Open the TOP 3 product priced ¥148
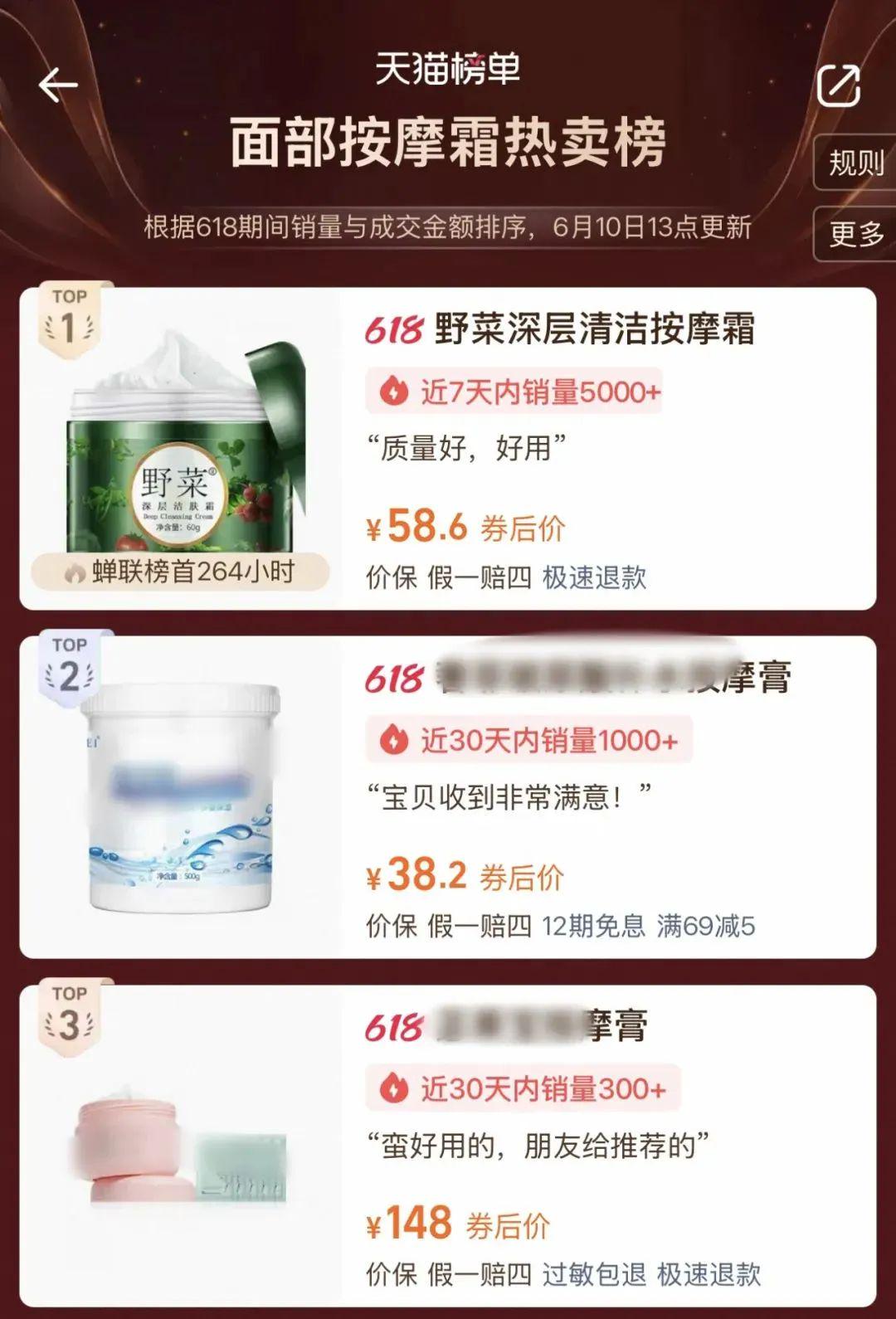This screenshot has width=896, height=1319. [448, 1145]
